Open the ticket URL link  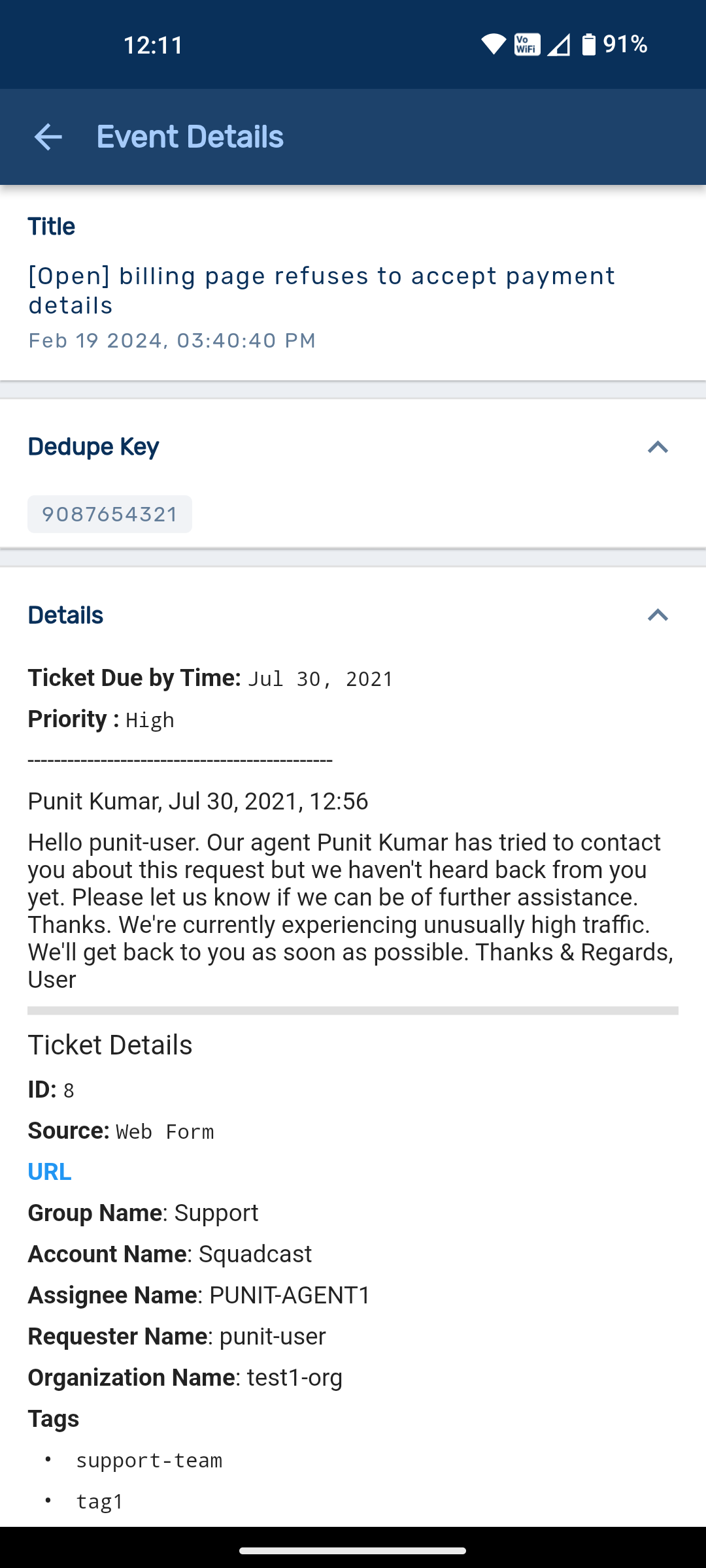pos(50,1172)
